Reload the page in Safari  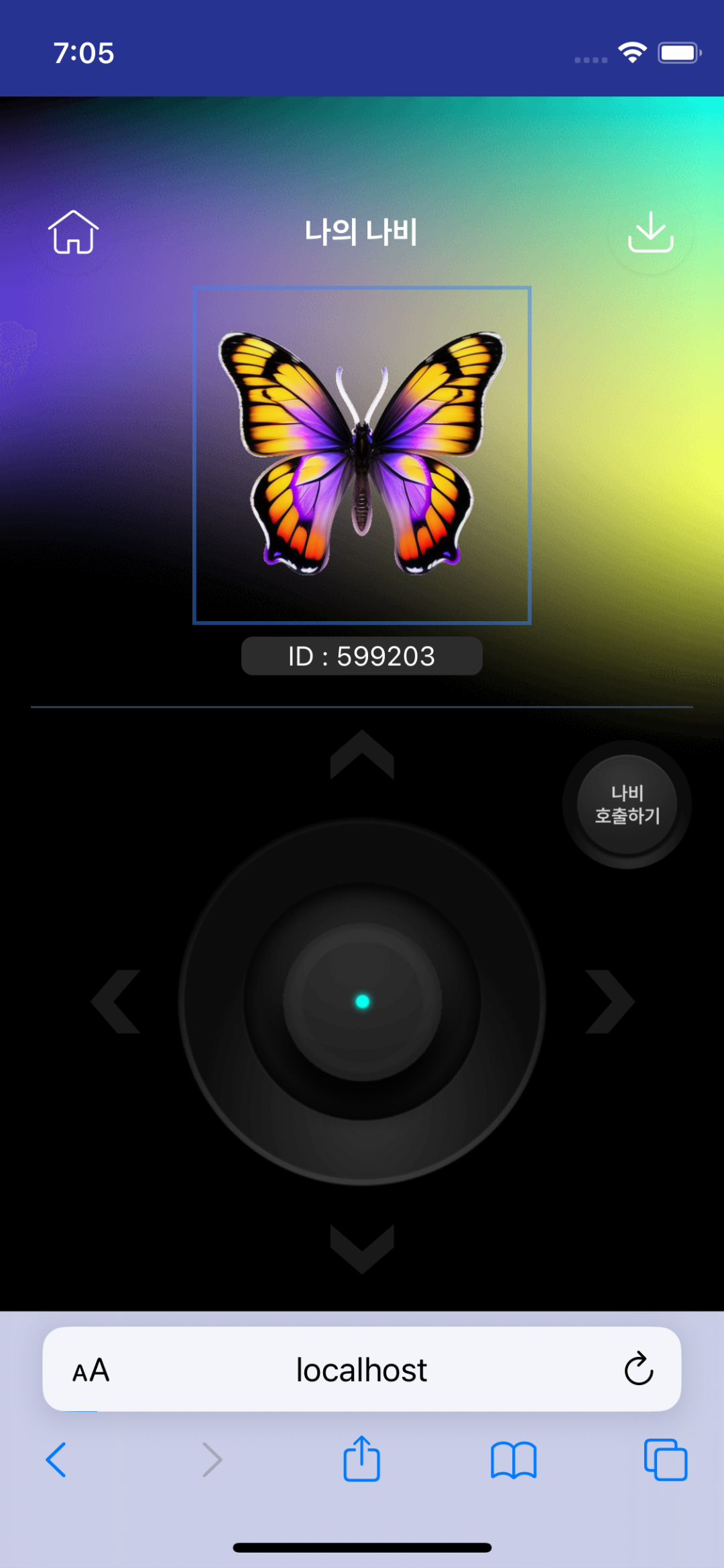pos(638,1368)
